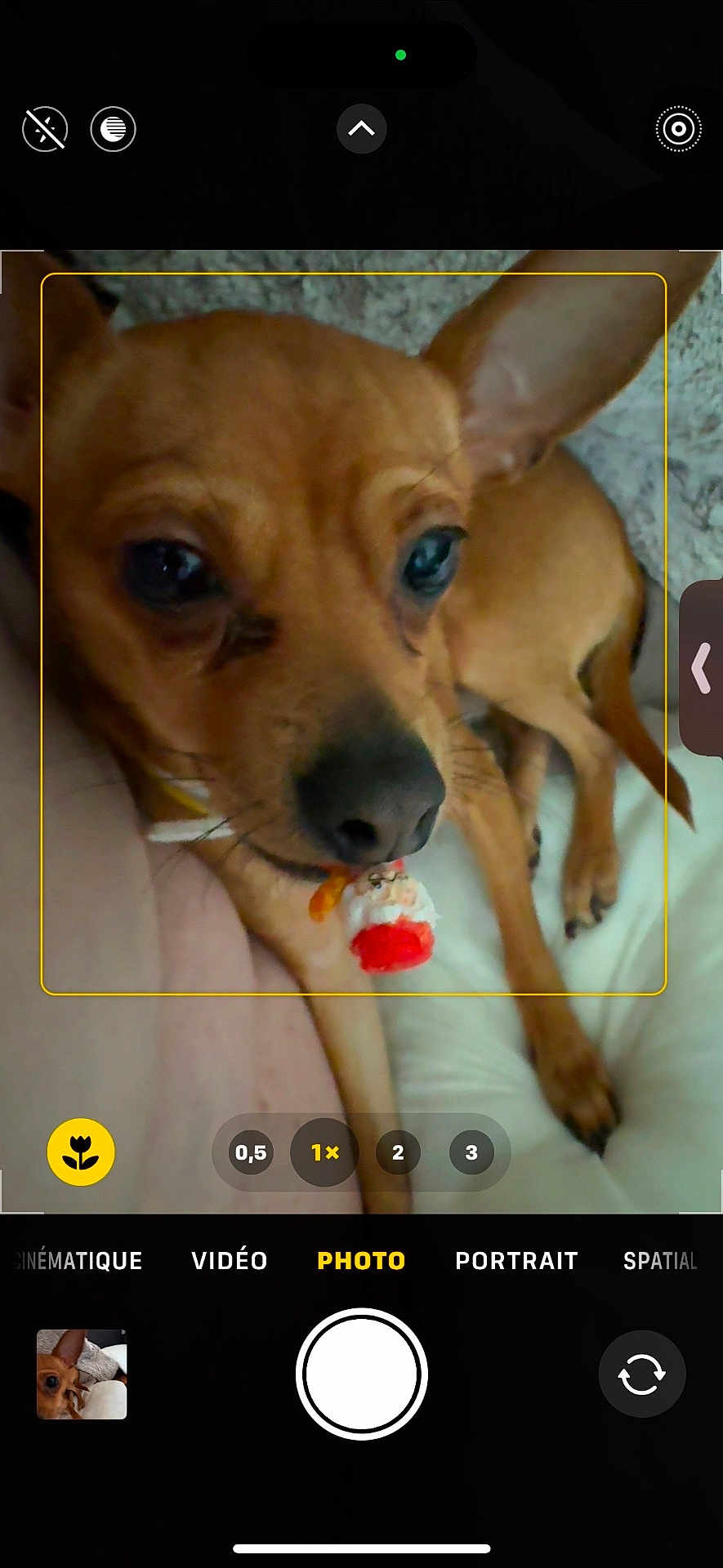Tap the camera switch icon

coord(642,1374)
